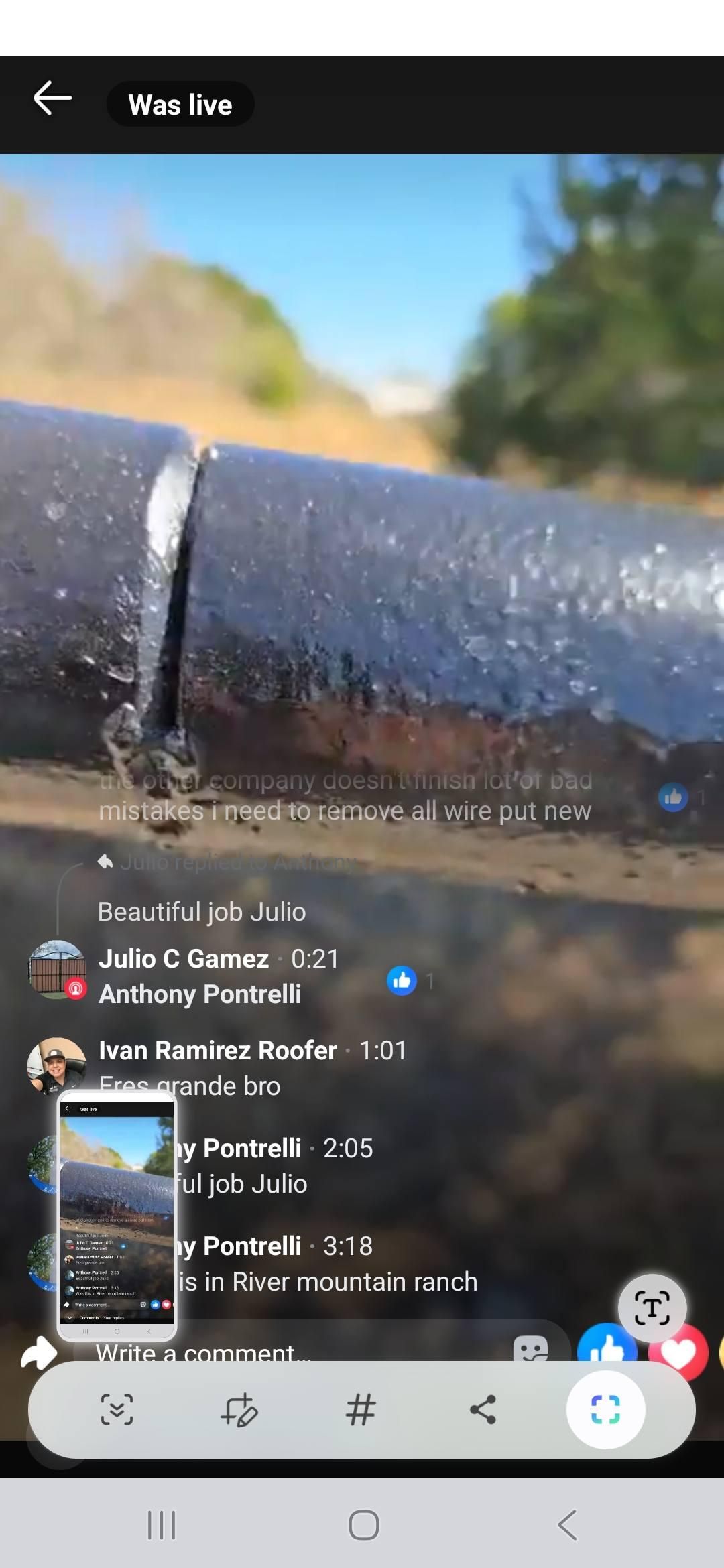The width and height of the screenshot is (724, 1568).
Task: Share the live video with the arrow icon
Action: [x=38, y=1352]
